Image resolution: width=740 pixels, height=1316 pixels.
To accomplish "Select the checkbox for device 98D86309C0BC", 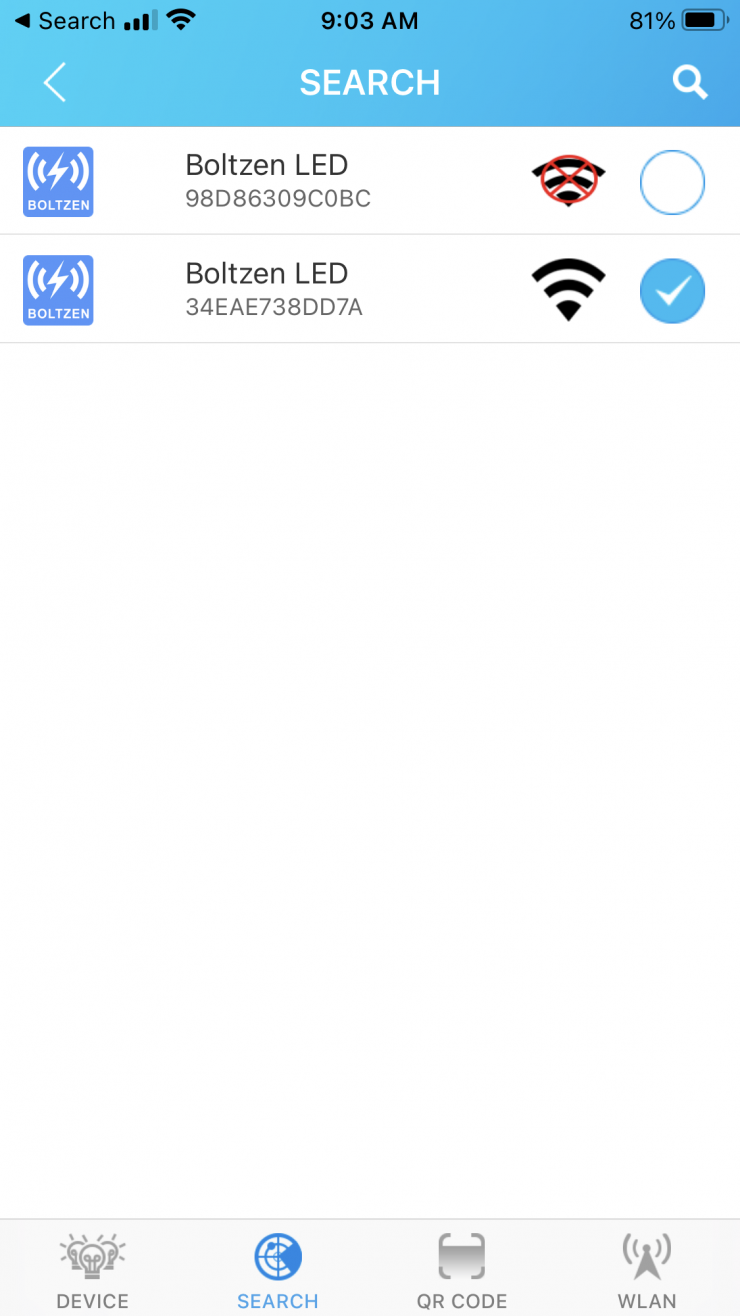I will pos(672,182).
